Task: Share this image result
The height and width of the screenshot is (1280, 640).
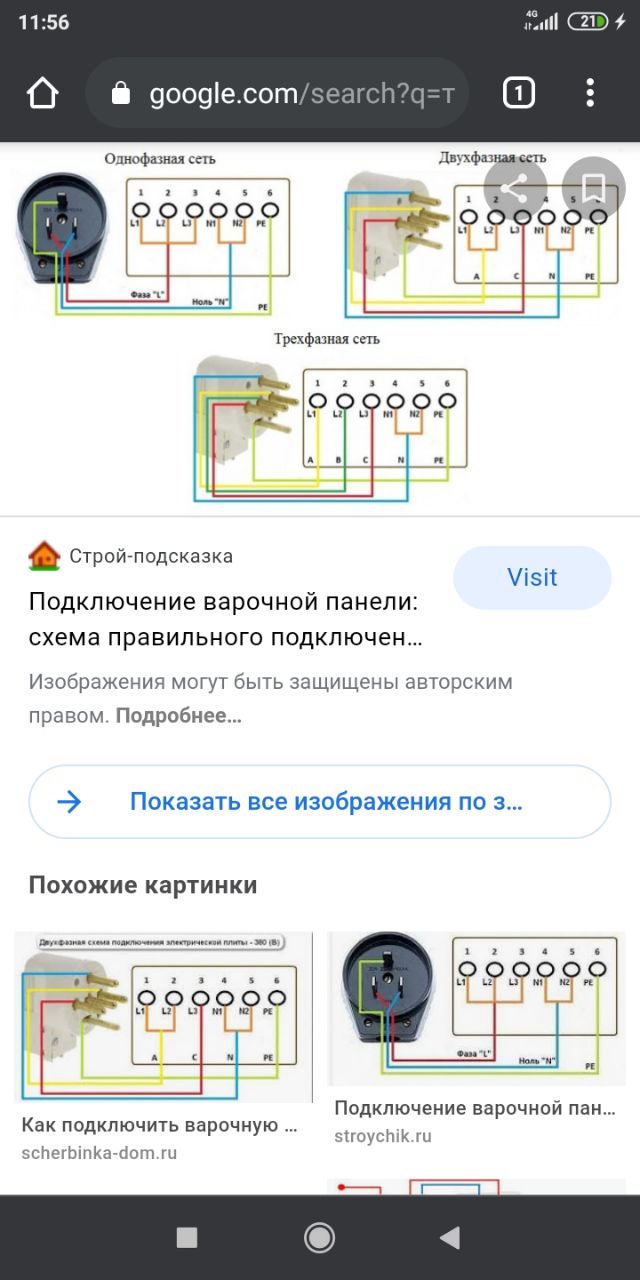Action: pos(514,188)
